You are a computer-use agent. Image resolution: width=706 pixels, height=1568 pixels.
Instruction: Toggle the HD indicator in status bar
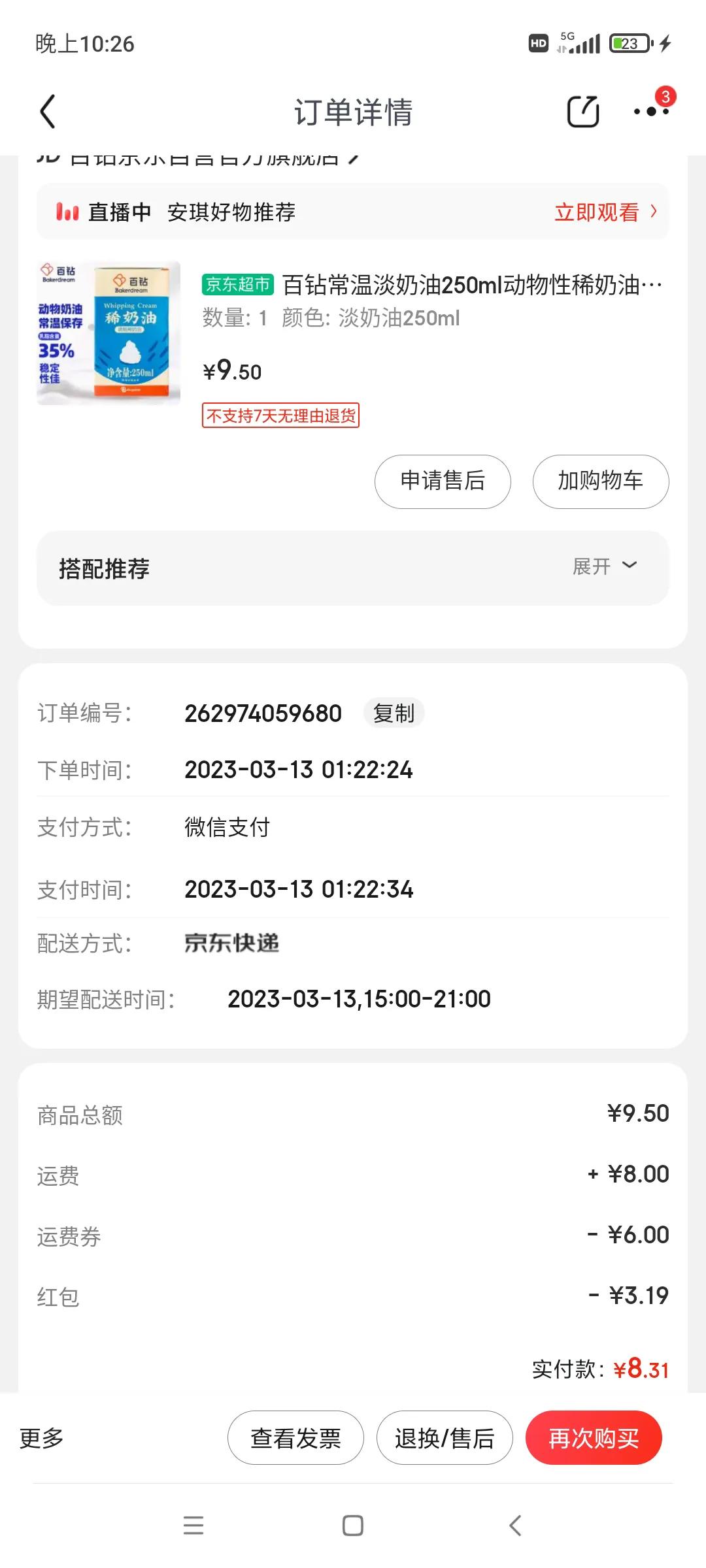coord(537,43)
